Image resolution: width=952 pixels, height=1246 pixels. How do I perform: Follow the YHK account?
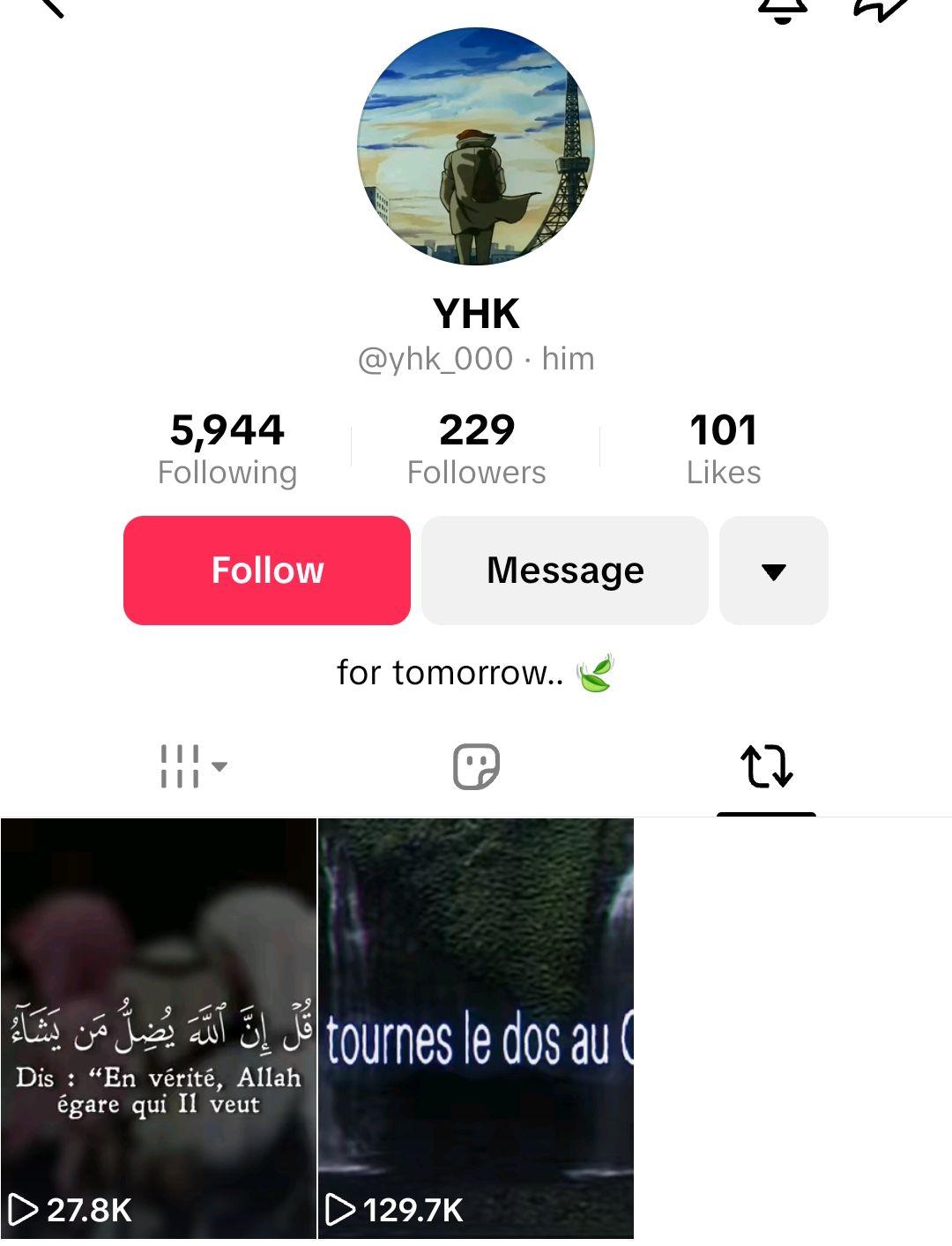coord(267,571)
